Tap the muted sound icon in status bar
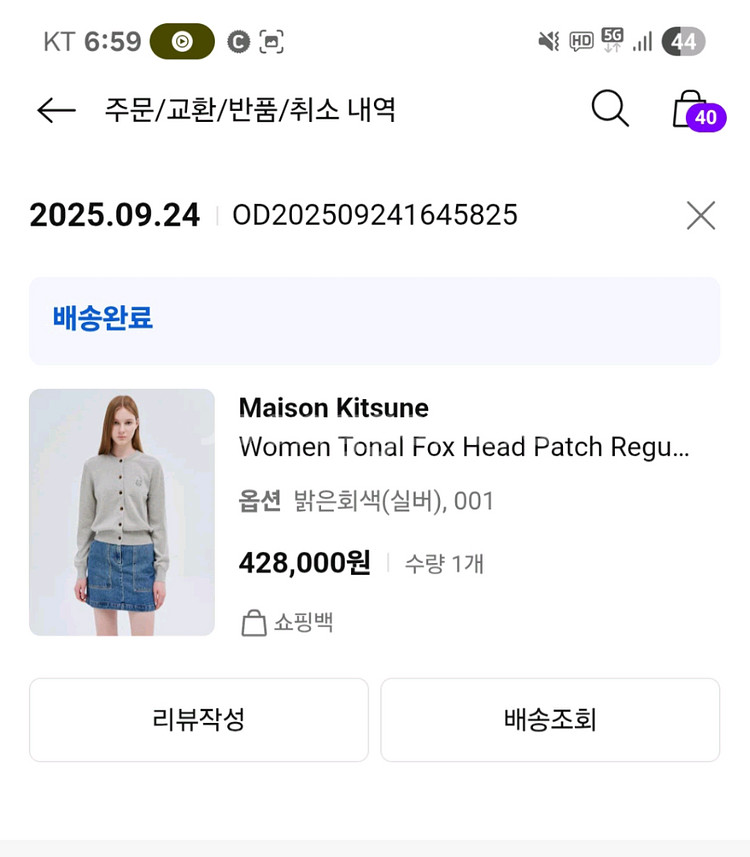Image resolution: width=750 pixels, height=857 pixels. click(543, 41)
